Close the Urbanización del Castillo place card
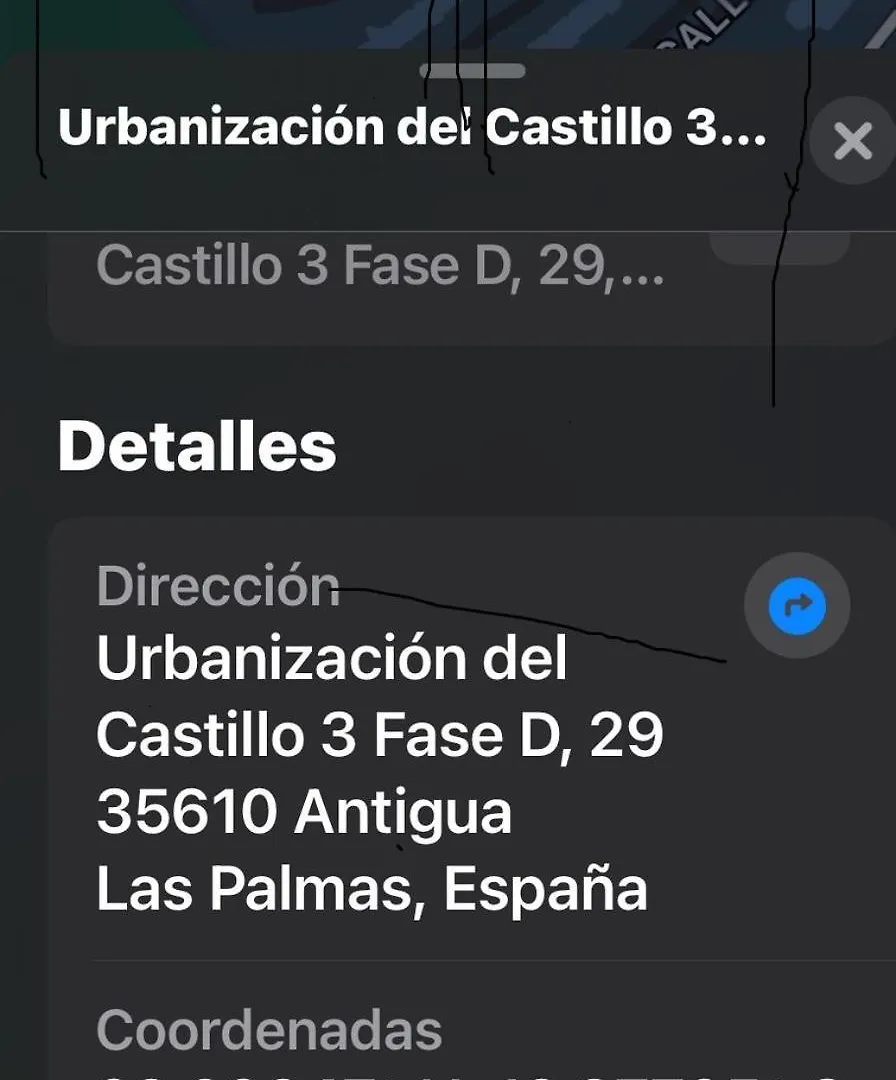Viewport: 896px width, 1080px height. pos(852,142)
